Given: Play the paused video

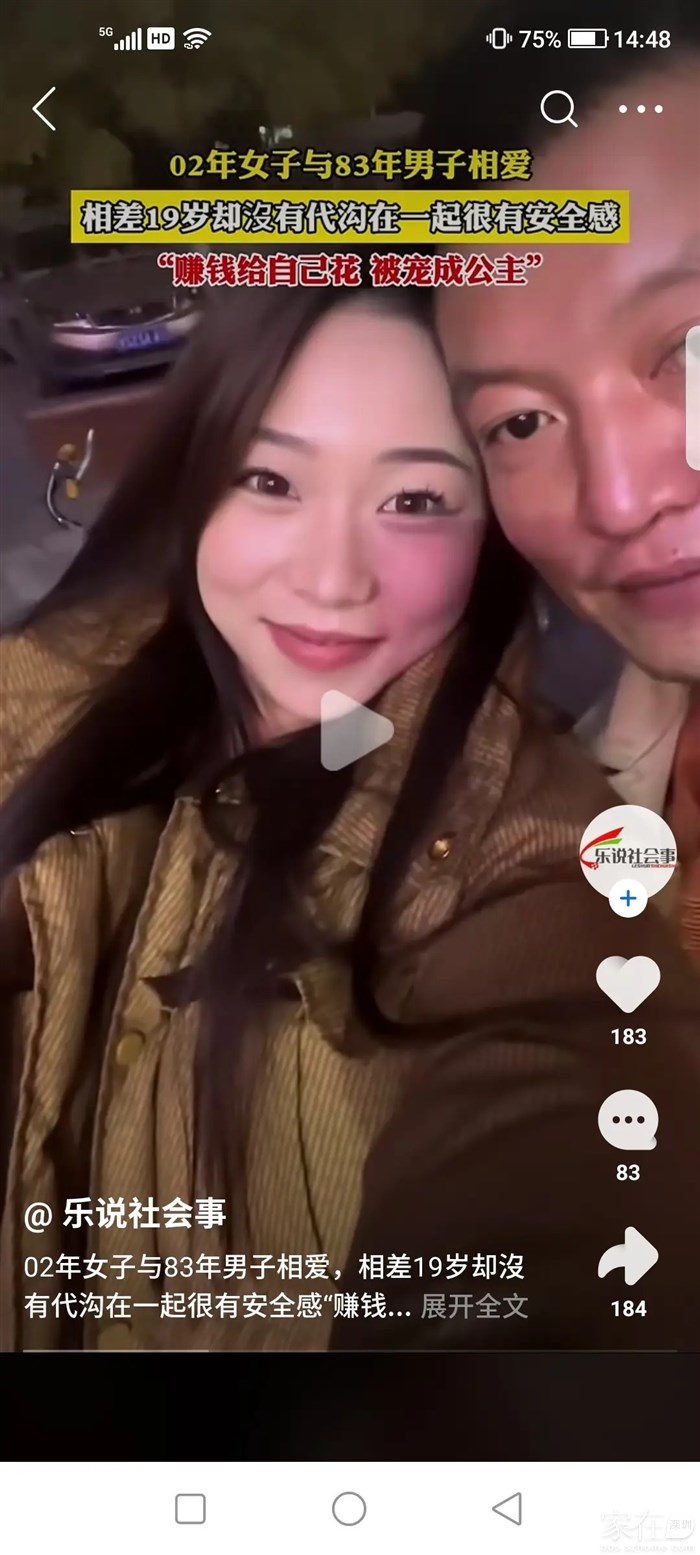Looking at the screenshot, I should point(354,730).
